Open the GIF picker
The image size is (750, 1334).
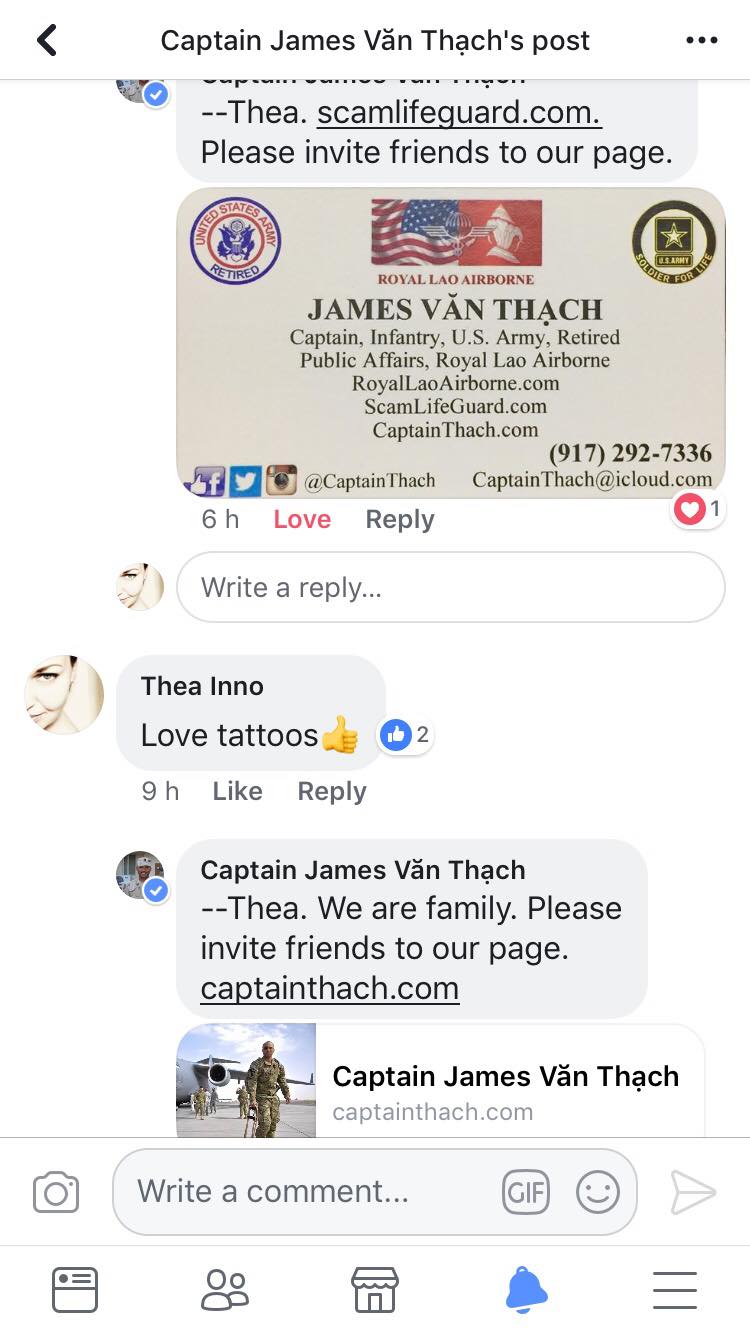pos(526,1192)
